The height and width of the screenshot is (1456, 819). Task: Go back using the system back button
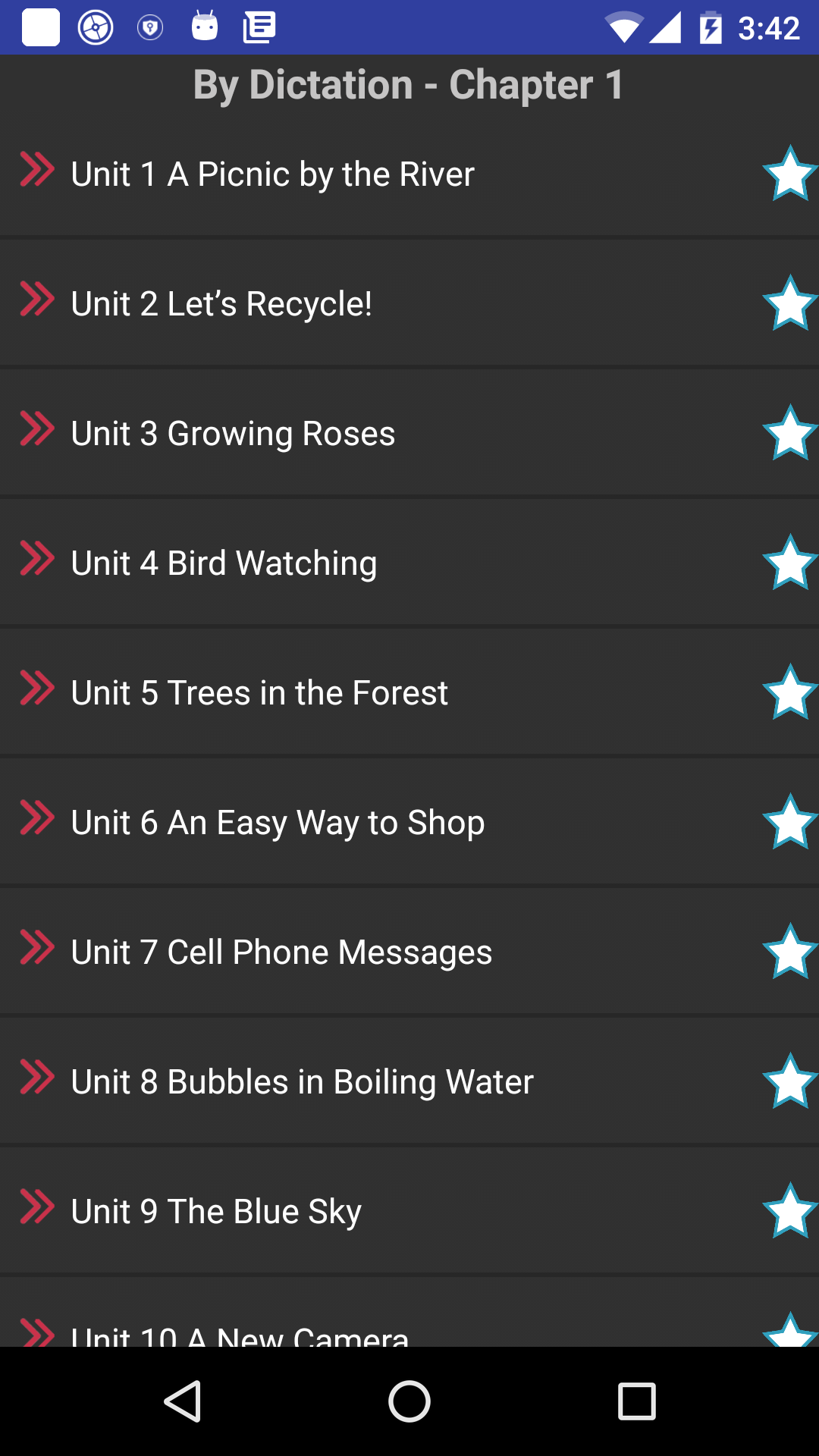point(183,1401)
